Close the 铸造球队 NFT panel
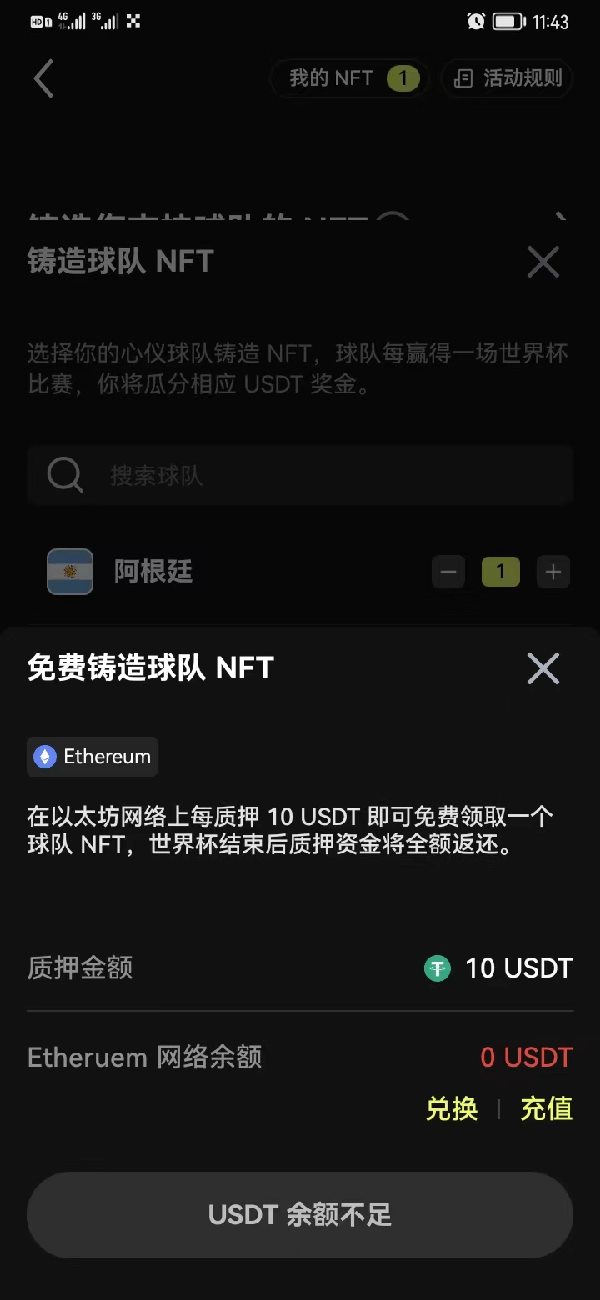Image resolution: width=600 pixels, height=1300 pixels. (543, 262)
